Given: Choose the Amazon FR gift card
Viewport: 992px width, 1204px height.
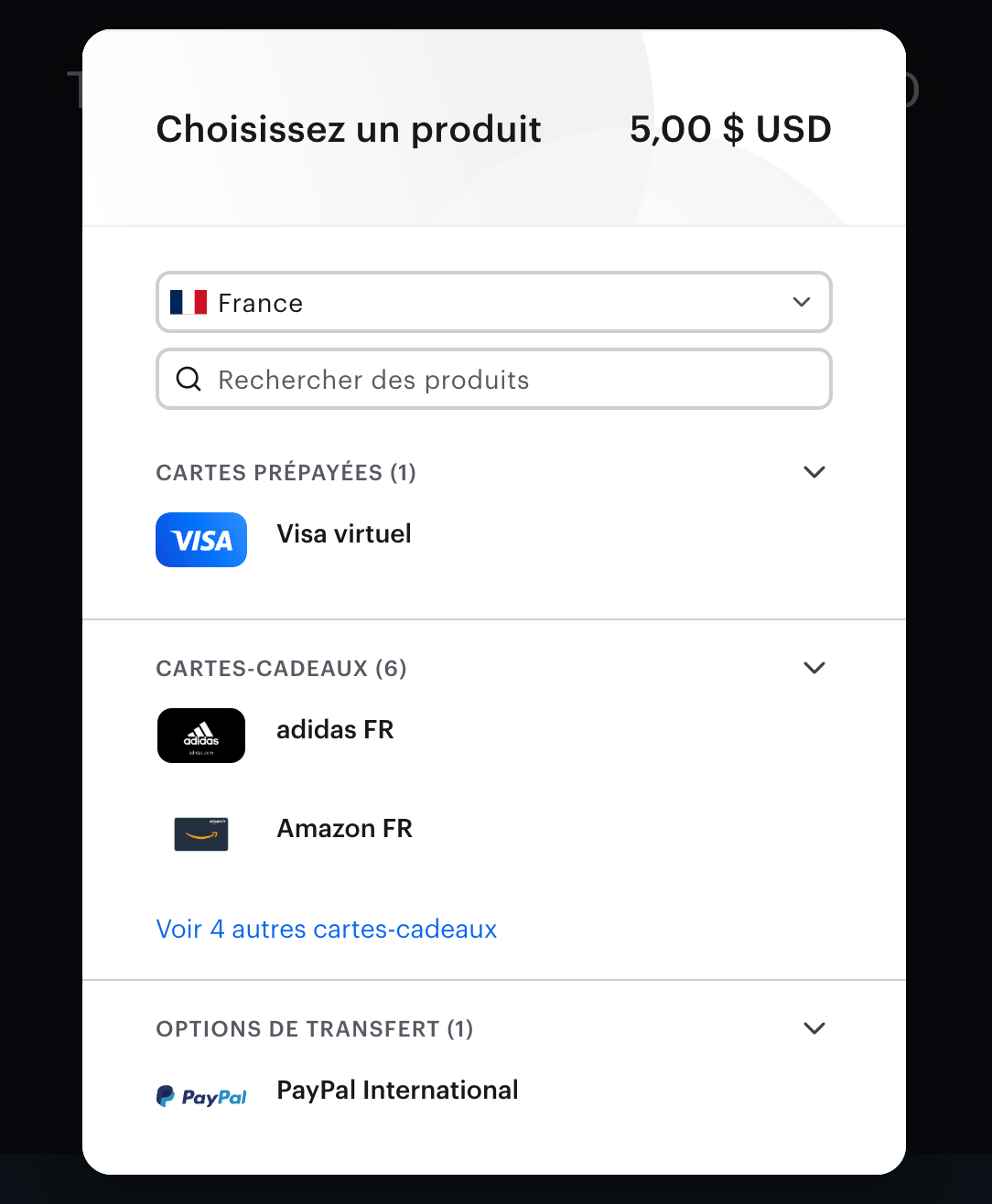Looking at the screenshot, I should tap(344, 830).
